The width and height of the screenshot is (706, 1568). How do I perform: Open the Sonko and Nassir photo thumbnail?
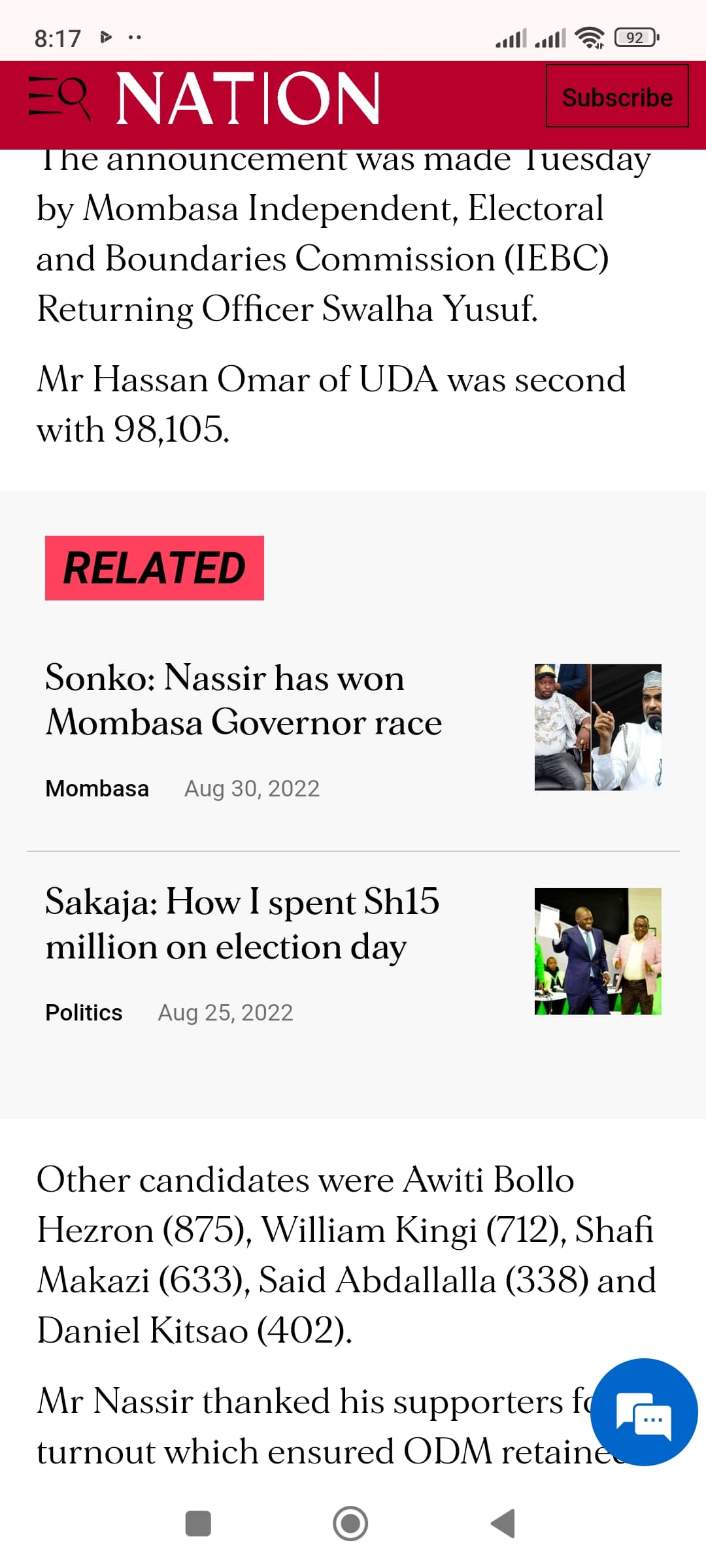[597, 727]
